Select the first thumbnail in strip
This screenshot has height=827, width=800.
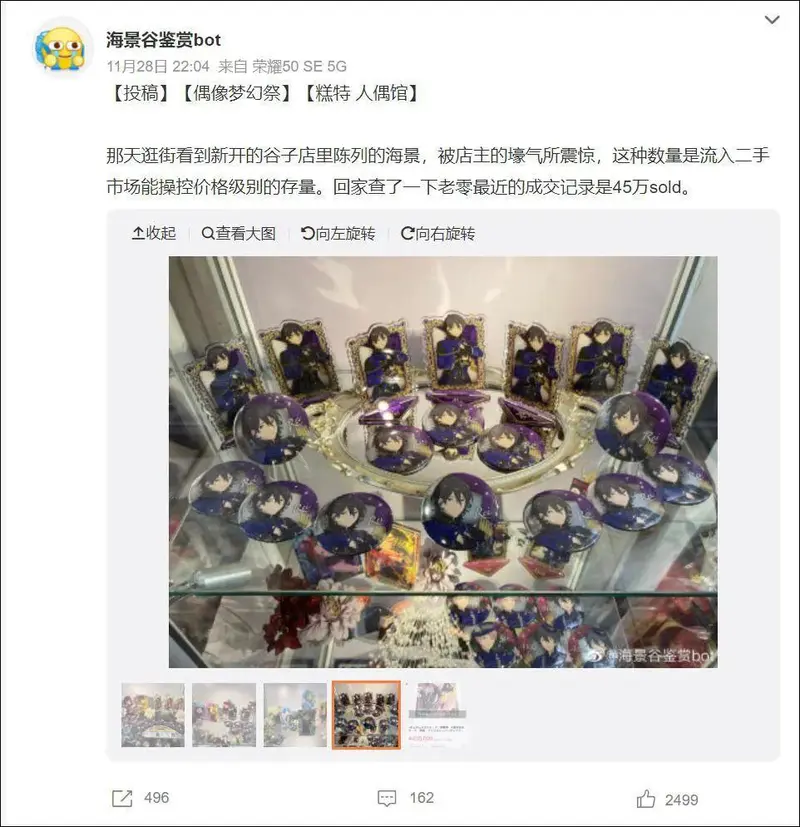pyautogui.click(x=153, y=715)
